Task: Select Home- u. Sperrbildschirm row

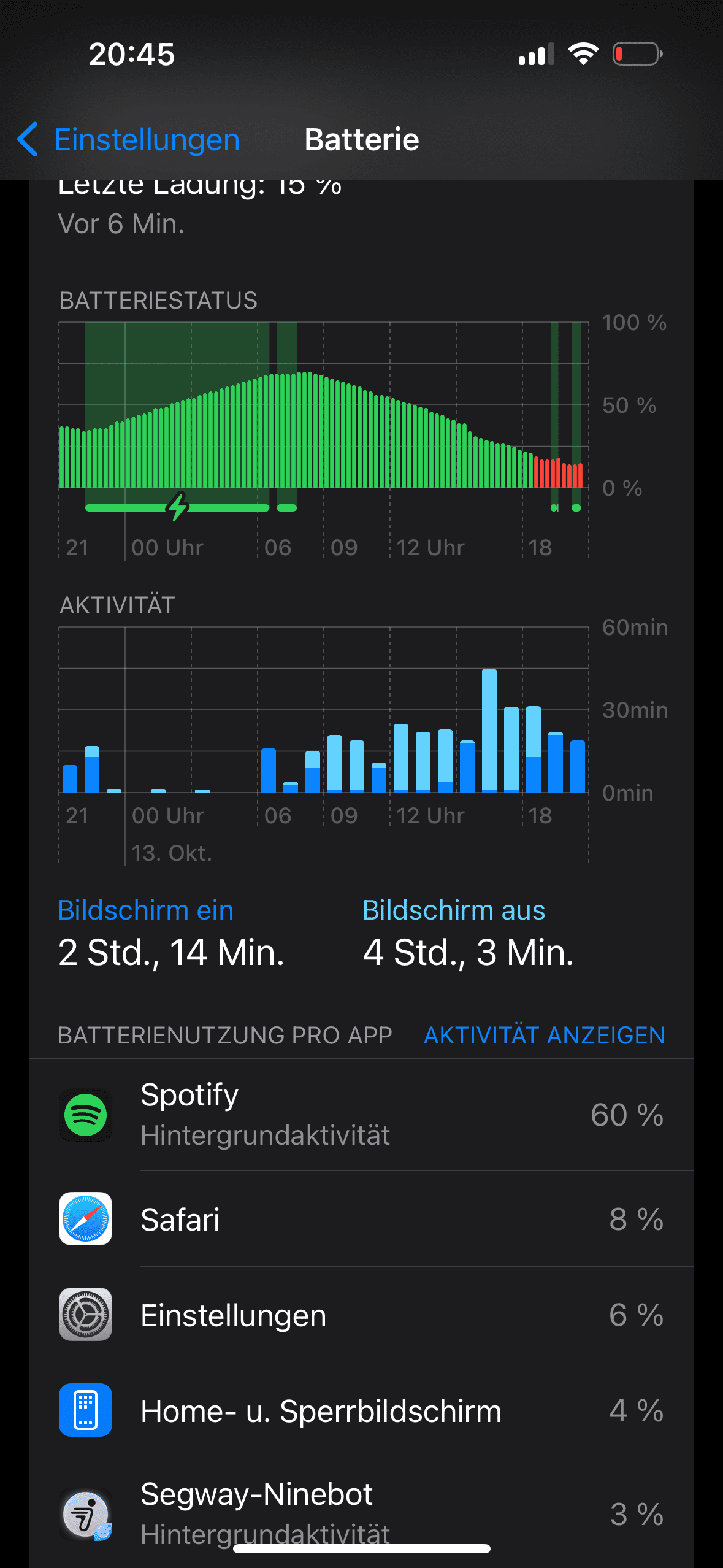Action: tap(361, 1410)
